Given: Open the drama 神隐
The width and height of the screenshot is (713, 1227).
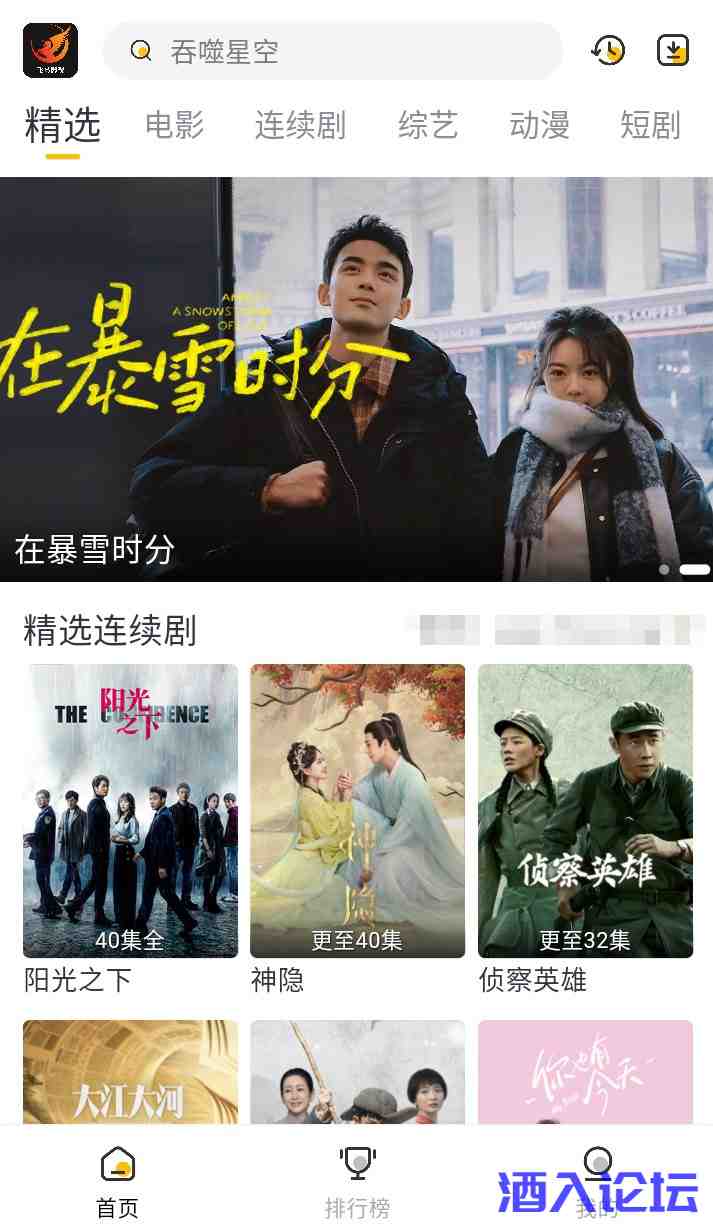Looking at the screenshot, I should 357,811.
